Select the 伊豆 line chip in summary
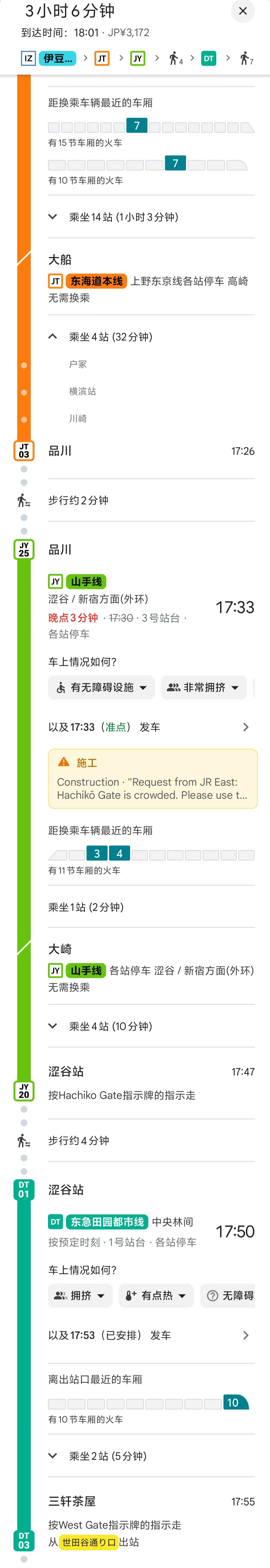 coord(57,58)
